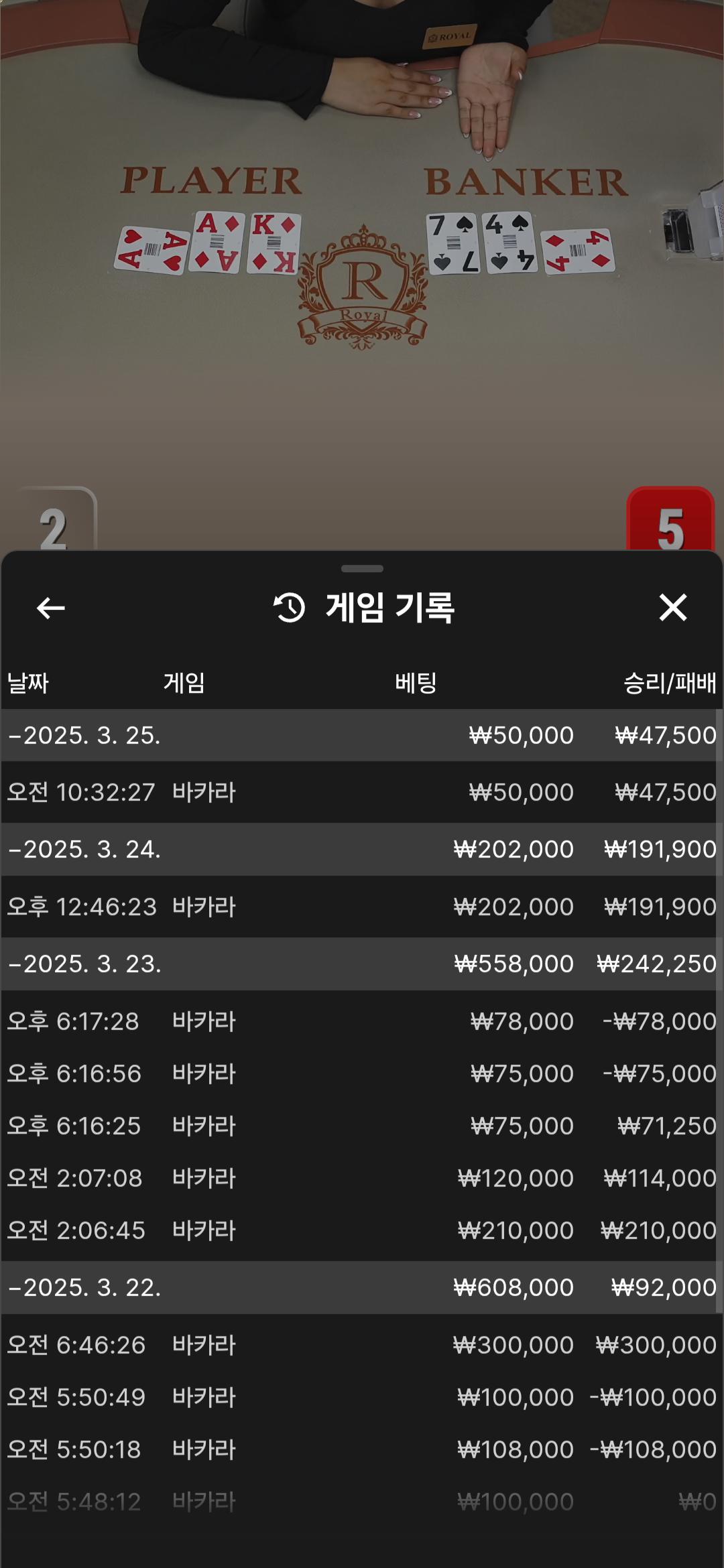The height and width of the screenshot is (1568, 724).
Task: Open the 오전 10:32:27 바카라 record
Action: coord(362,793)
